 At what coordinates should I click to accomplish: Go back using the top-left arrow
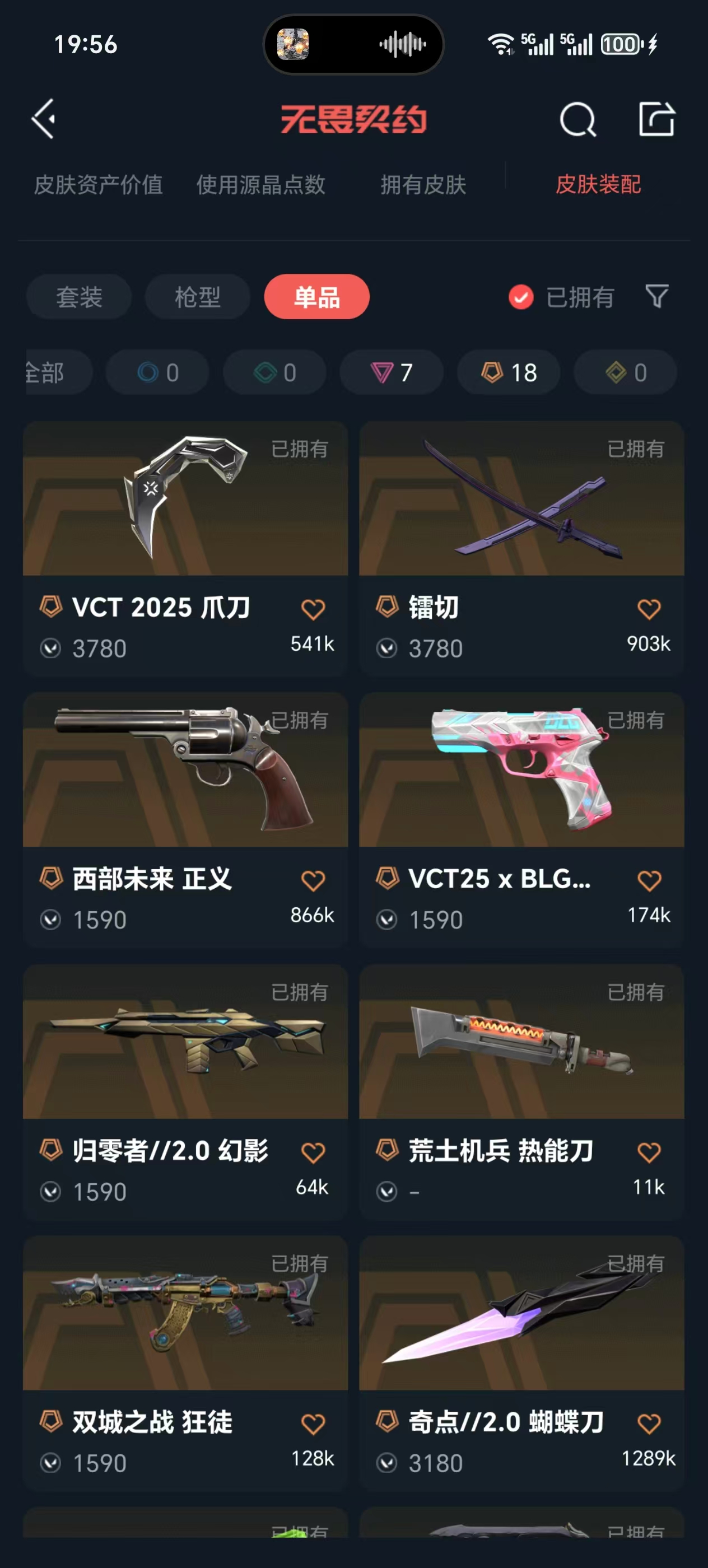(x=43, y=119)
